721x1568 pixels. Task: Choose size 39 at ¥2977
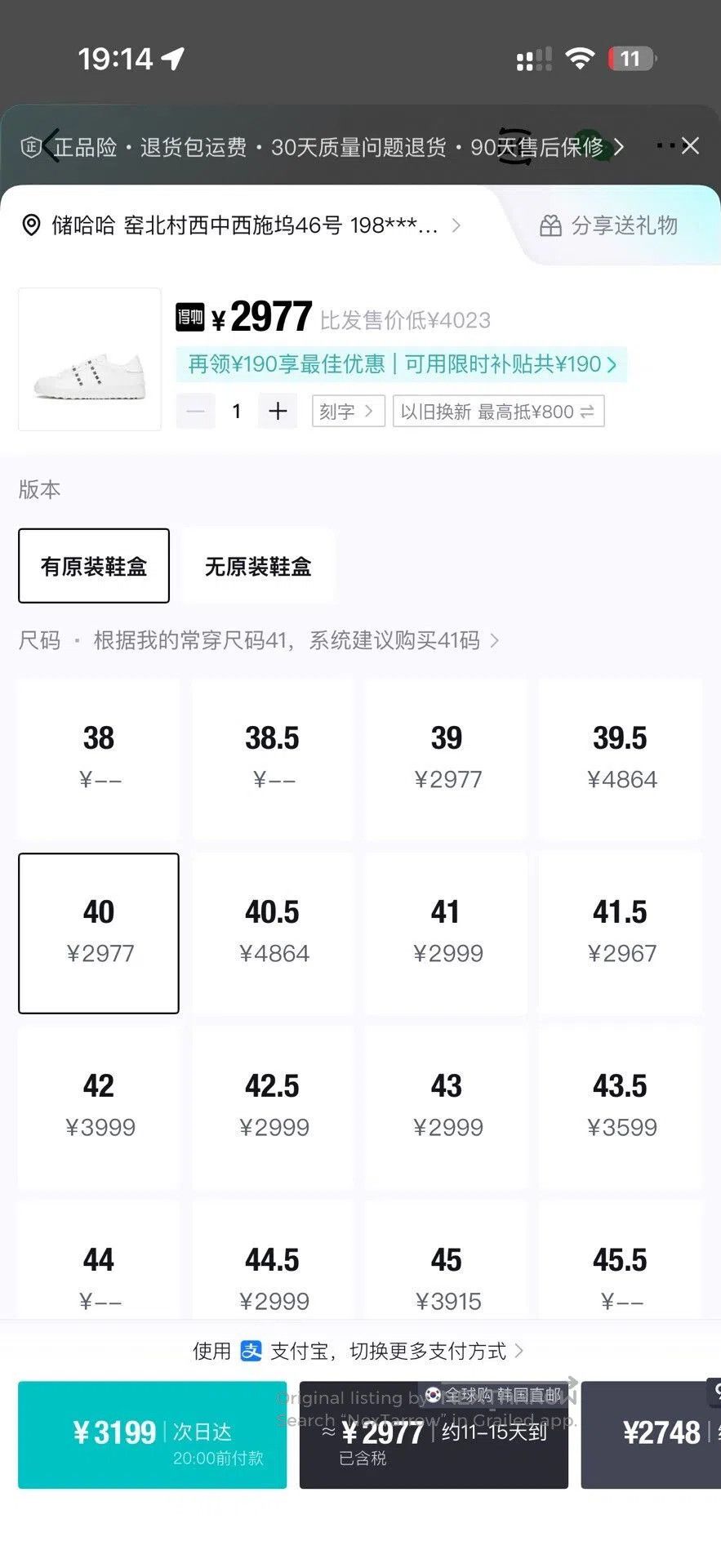click(x=447, y=759)
